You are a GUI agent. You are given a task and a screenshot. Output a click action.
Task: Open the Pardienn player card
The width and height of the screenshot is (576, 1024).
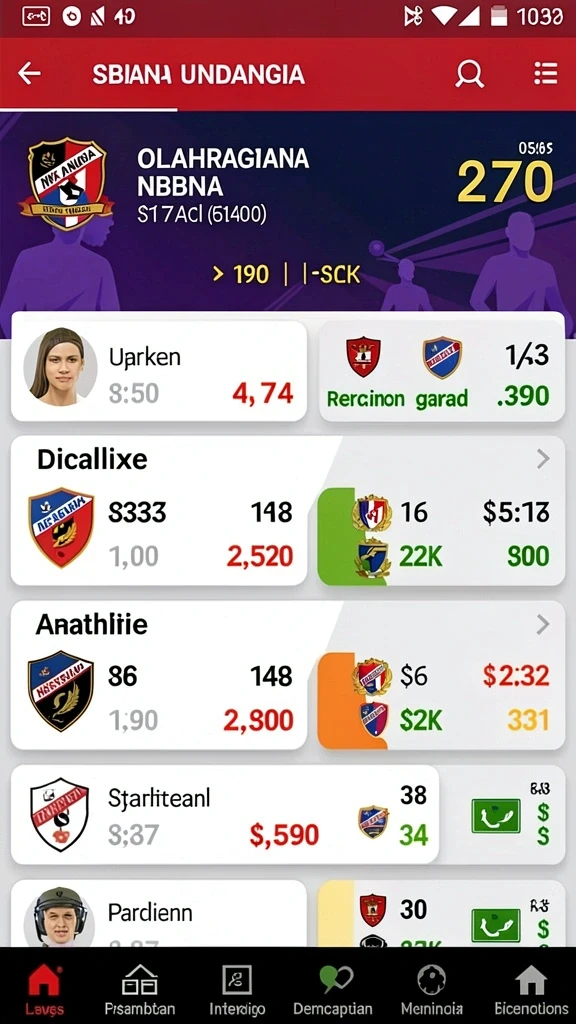point(159,913)
